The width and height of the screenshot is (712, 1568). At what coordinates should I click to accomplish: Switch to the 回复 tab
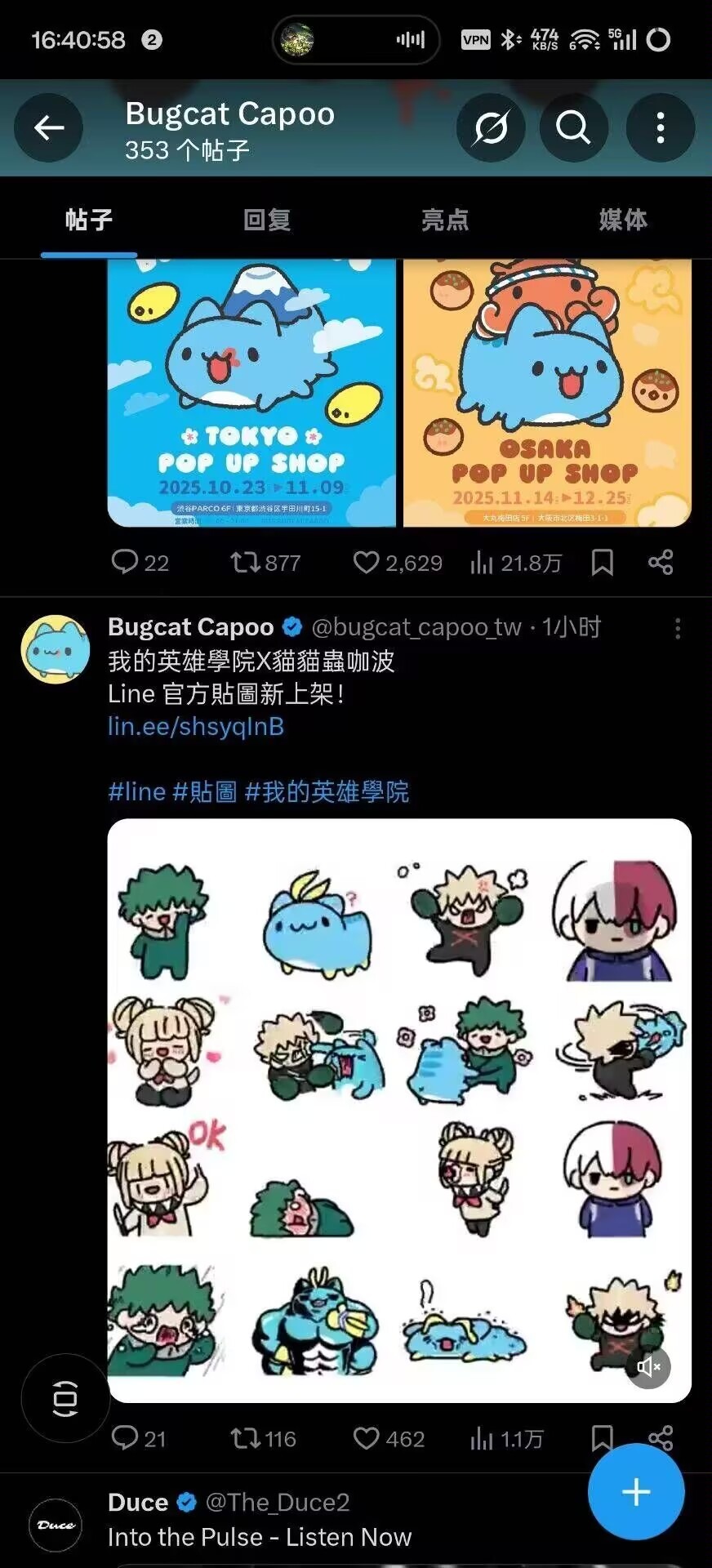[x=267, y=220]
